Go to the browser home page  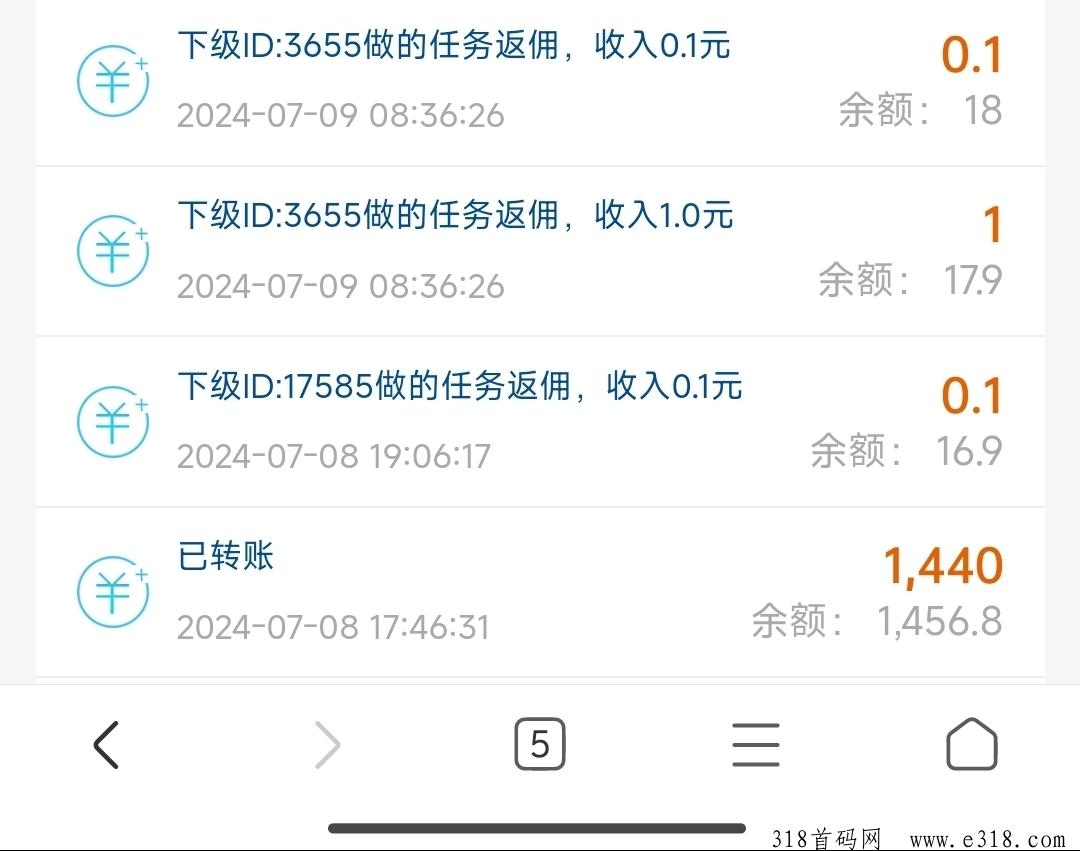pyautogui.click(x=971, y=744)
